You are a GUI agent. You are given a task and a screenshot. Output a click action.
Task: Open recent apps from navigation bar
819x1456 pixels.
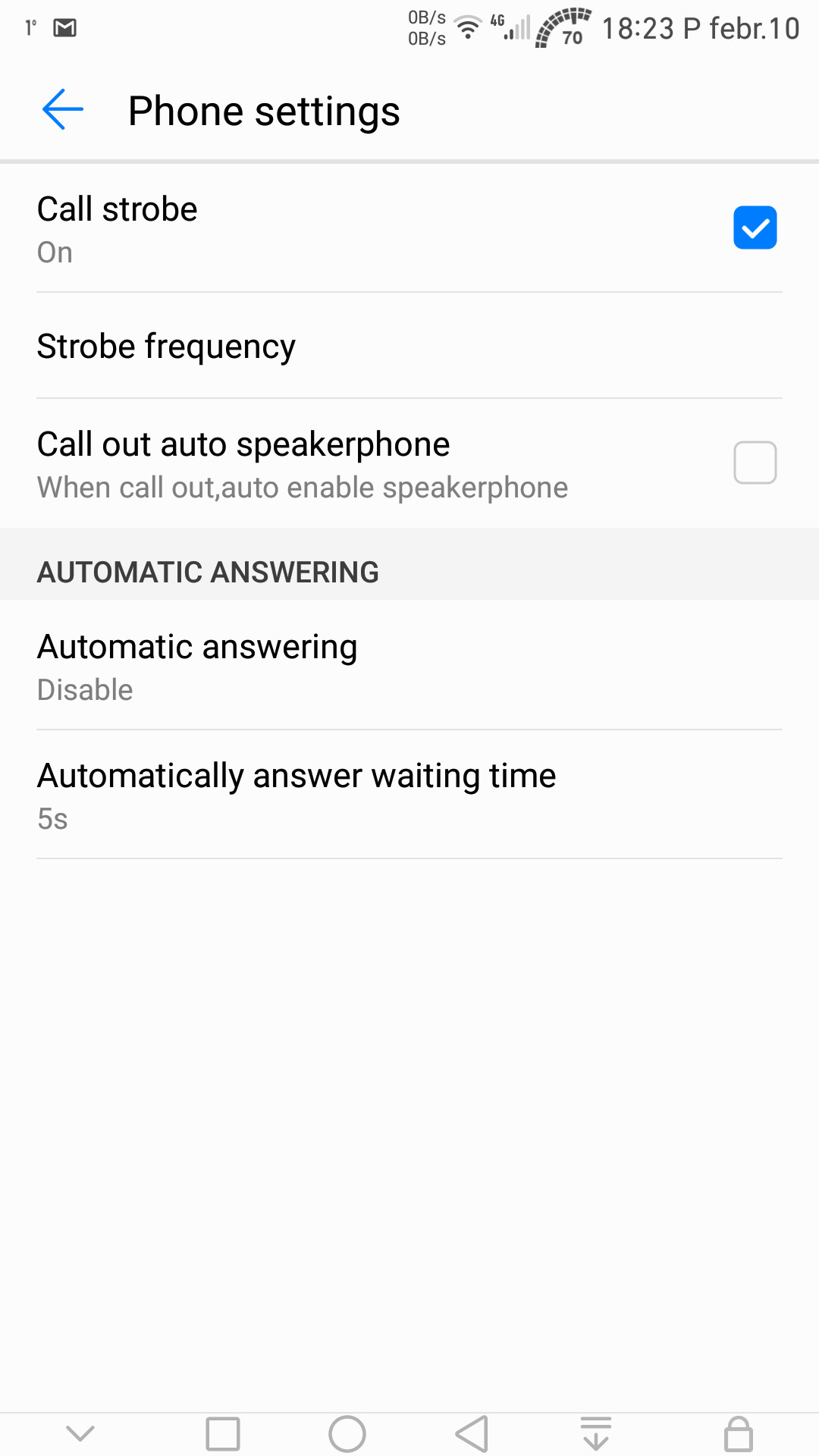coord(223,1434)
